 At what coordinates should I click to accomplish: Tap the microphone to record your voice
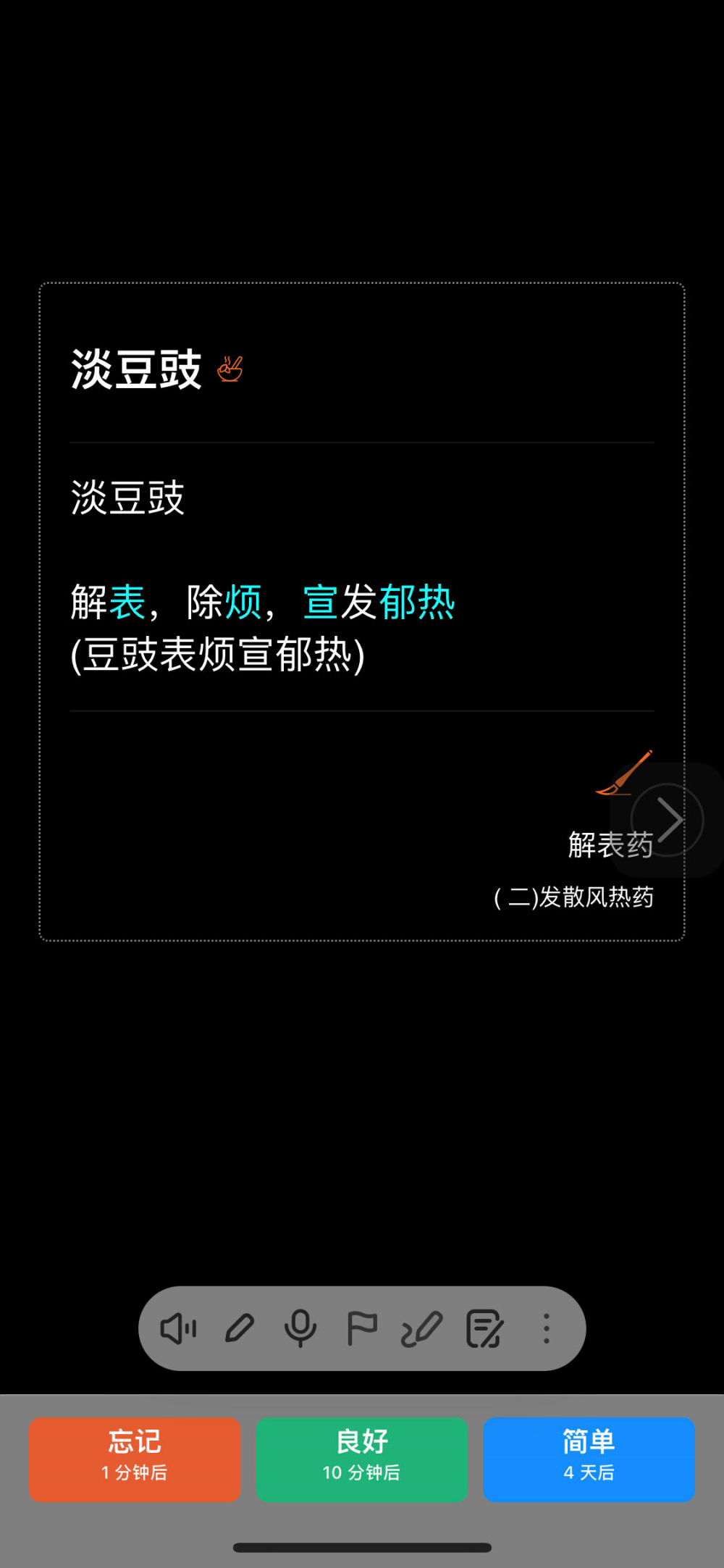300,1329
